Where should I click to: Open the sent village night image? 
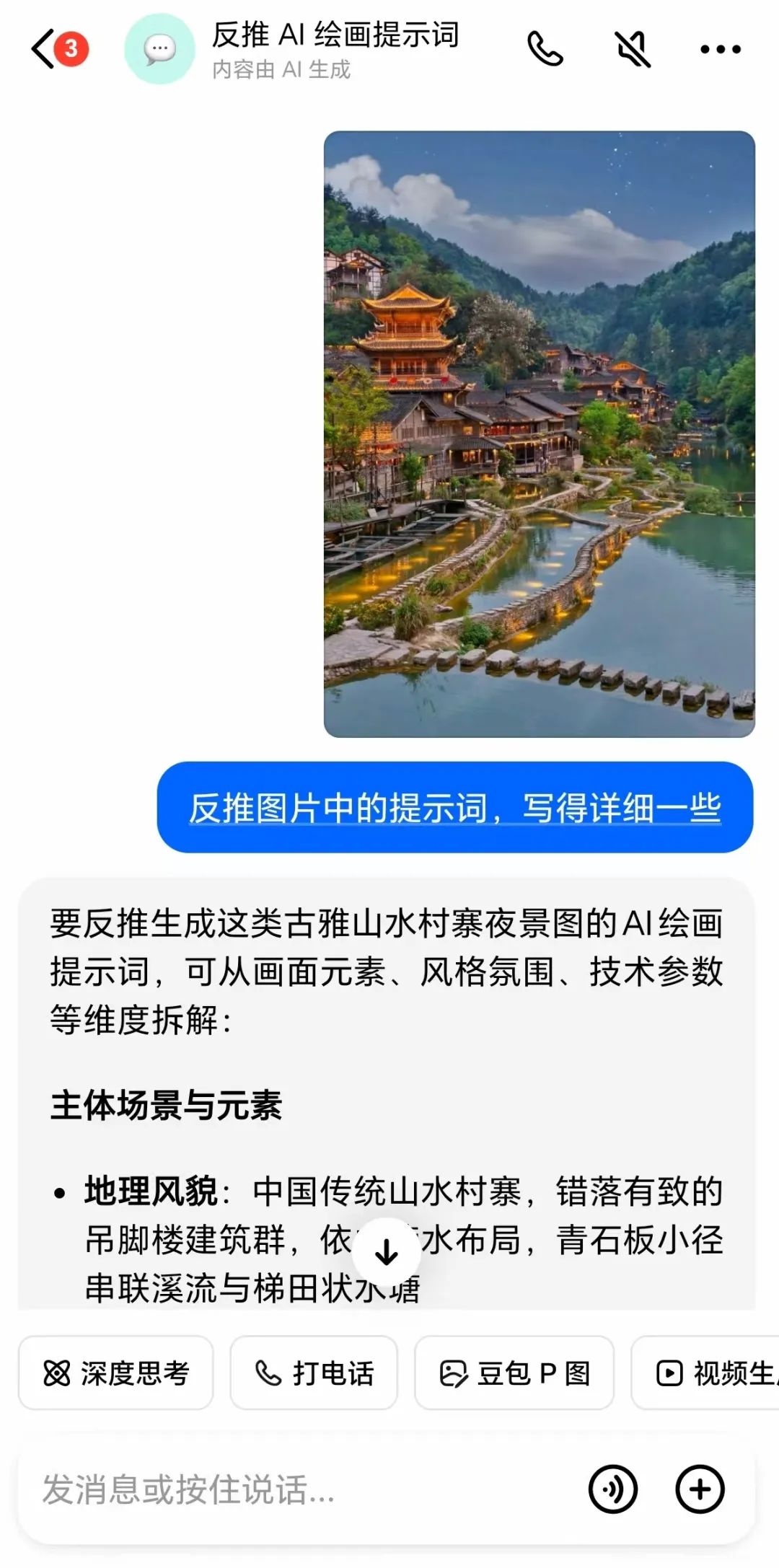pyautogui.click(x=540, y=434)
